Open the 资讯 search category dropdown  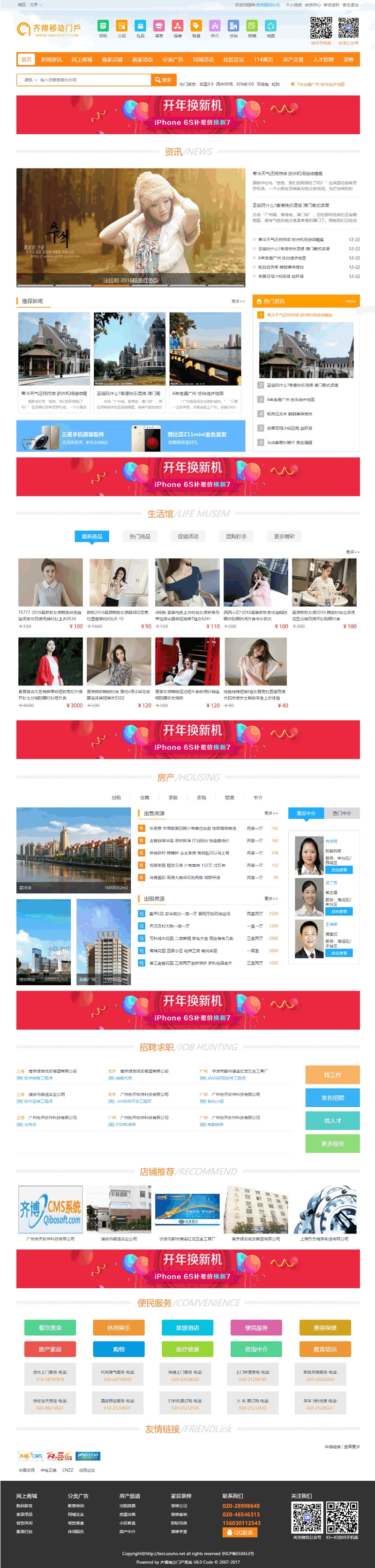pyautogui.click(x=30, y=80)
